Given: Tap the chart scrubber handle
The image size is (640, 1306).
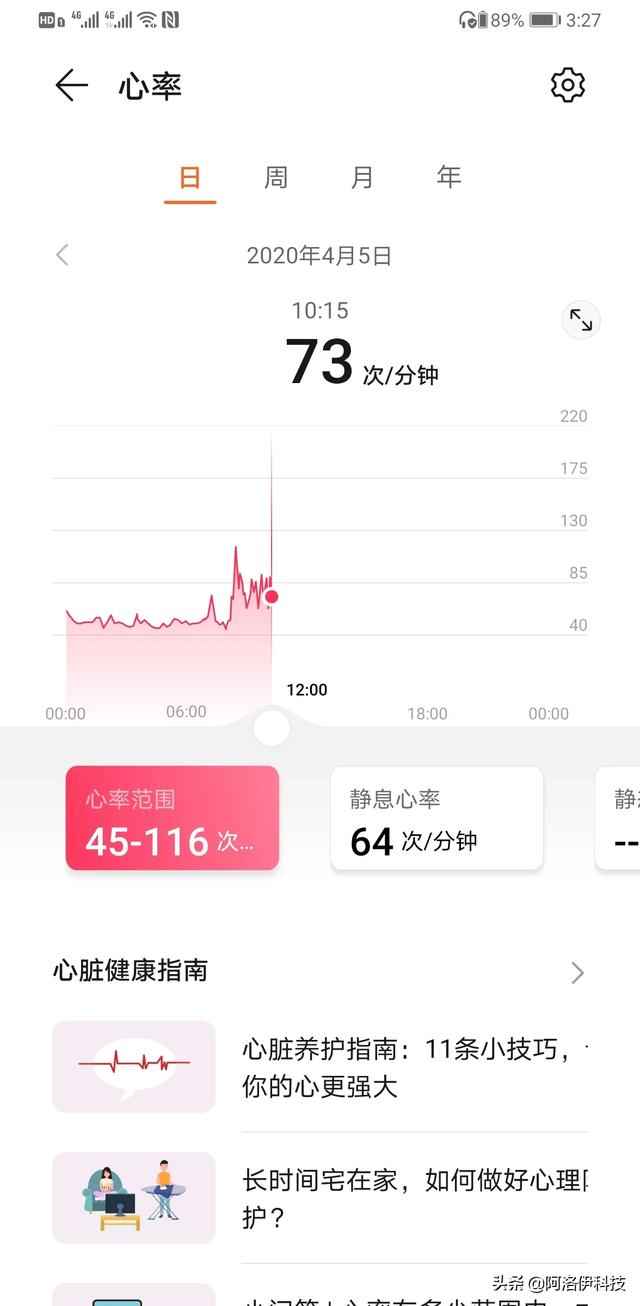Looking at the screenshot, I should [x=272, y=727].
